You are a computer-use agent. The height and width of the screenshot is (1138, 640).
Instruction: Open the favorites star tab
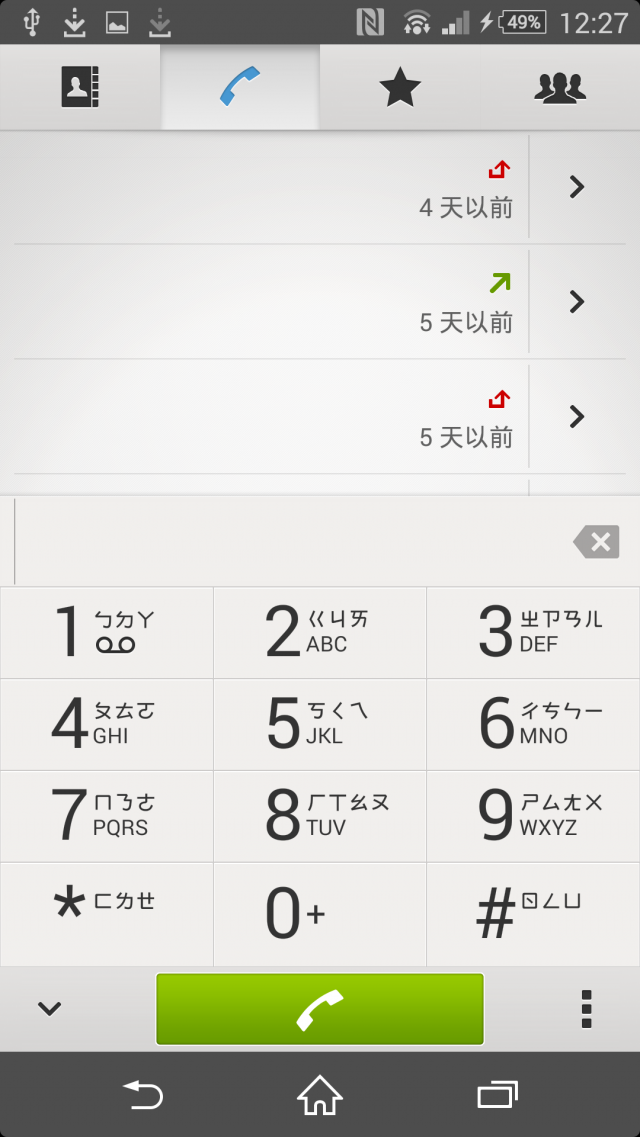click(400, 87)
